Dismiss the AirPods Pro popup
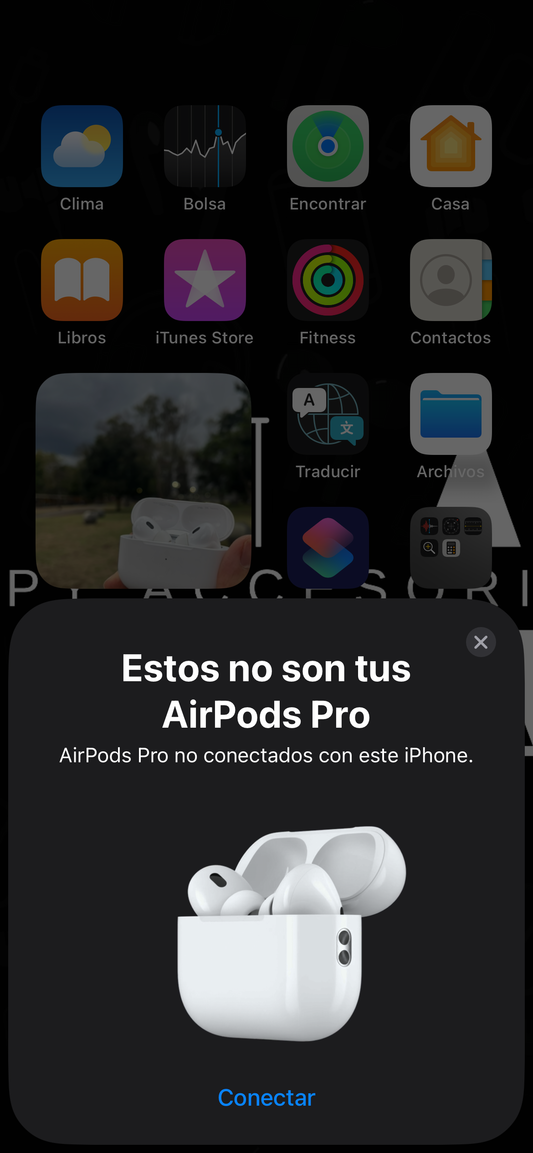The width and height of the screenshot is (533, 1153). [x=481, y=642]
